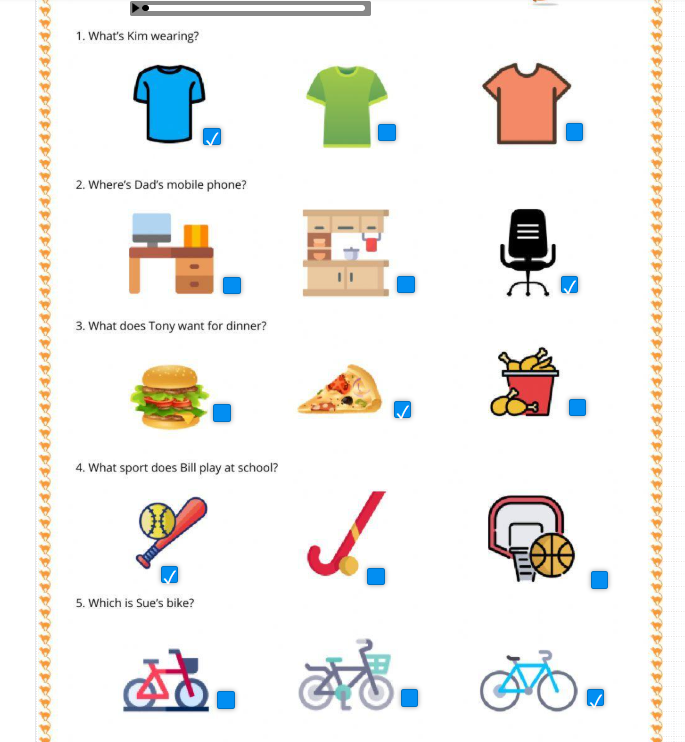Check the red bike checkbox

226,700
